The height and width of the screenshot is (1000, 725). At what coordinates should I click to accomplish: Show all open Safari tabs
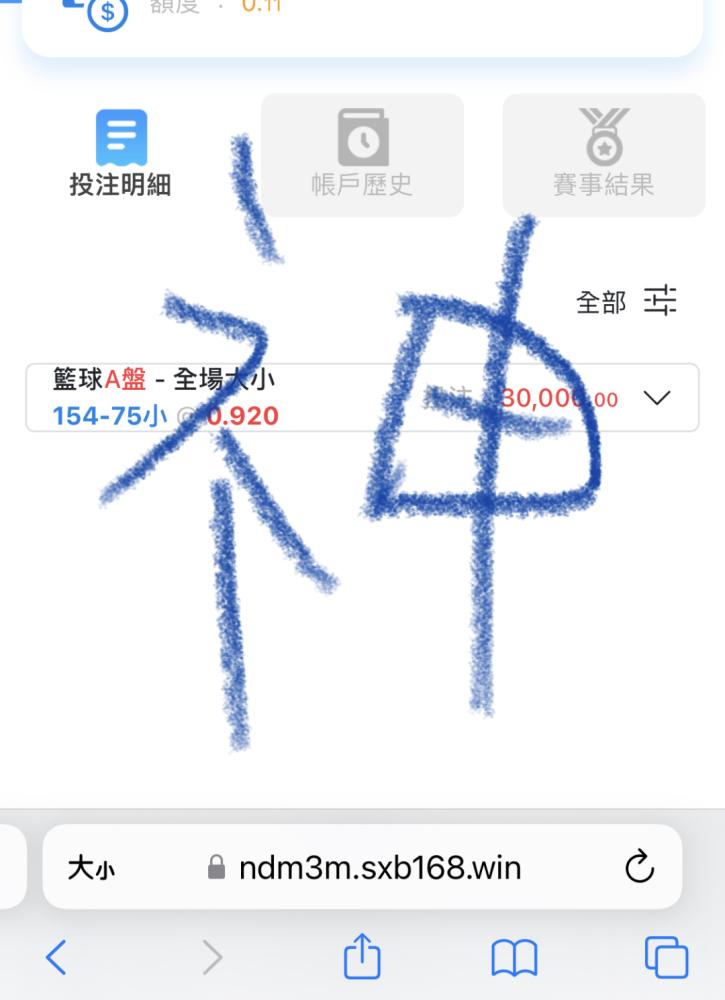pos(666,957)
